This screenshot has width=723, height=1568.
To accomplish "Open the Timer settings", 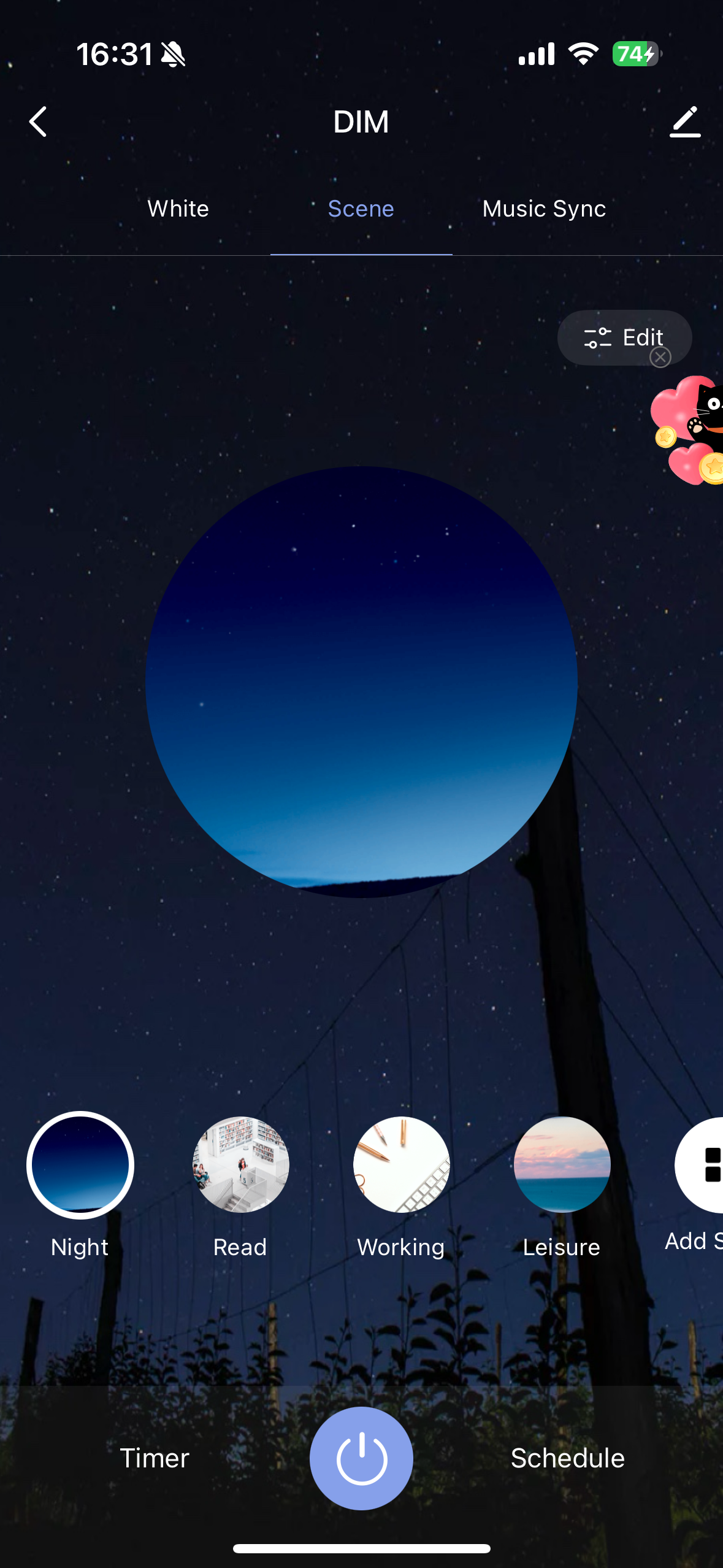I will pyautogui.click(x=155, y=1458).
